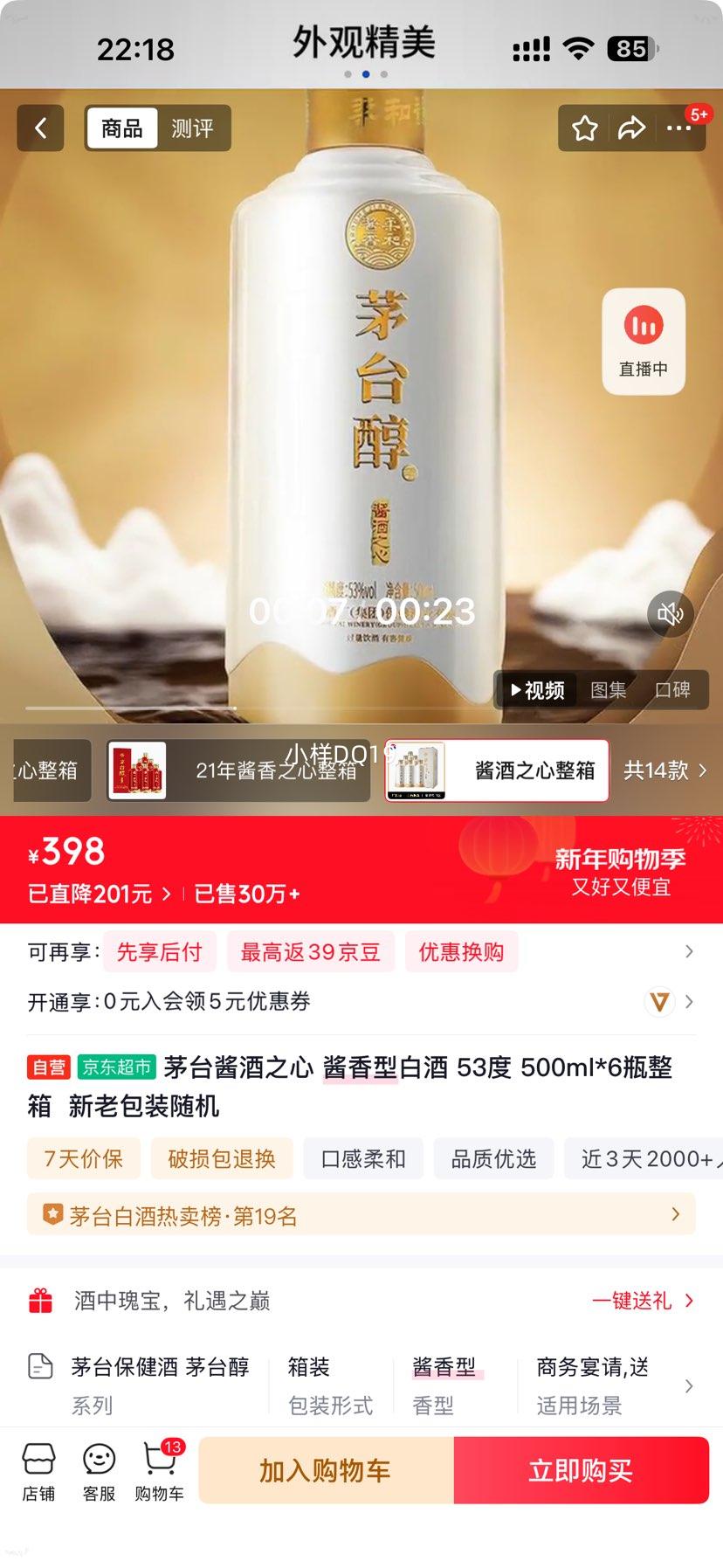This screenshot has width=723, height=1568.
Task: Contact 客服 customer service
Action: [x=99, y=1470]
